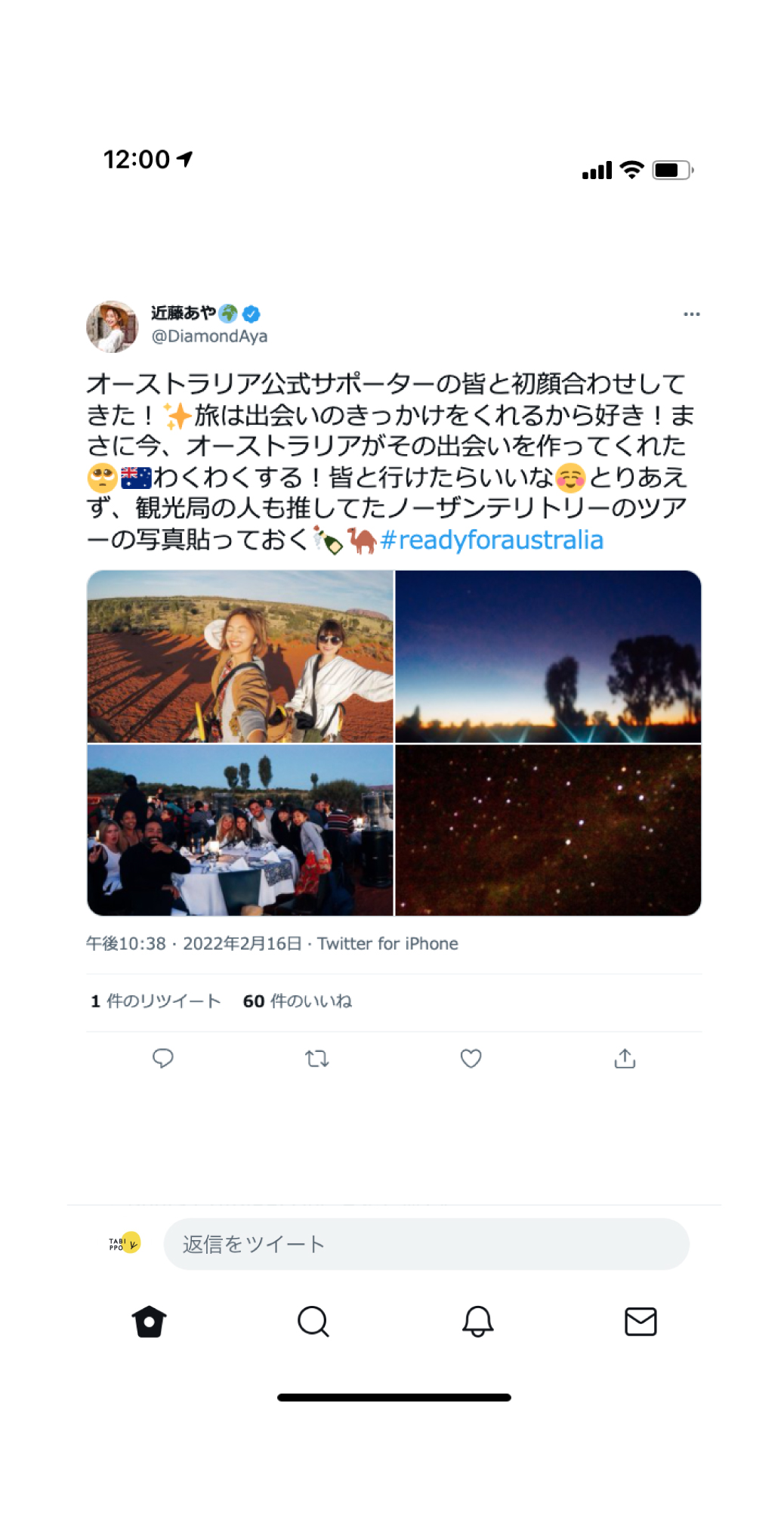The image size is (784, 1516).
Task: Show the 1 件のリツイート list
Action: click(x=156, y=1001)
